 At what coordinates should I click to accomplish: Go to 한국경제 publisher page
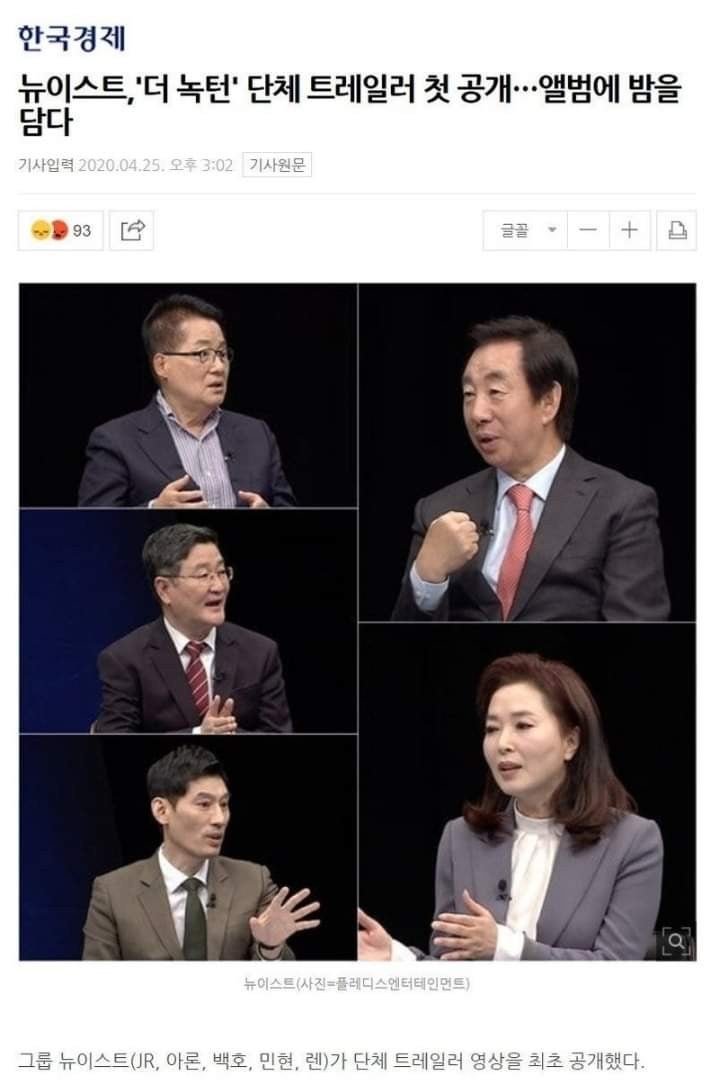tap(71, 37)
